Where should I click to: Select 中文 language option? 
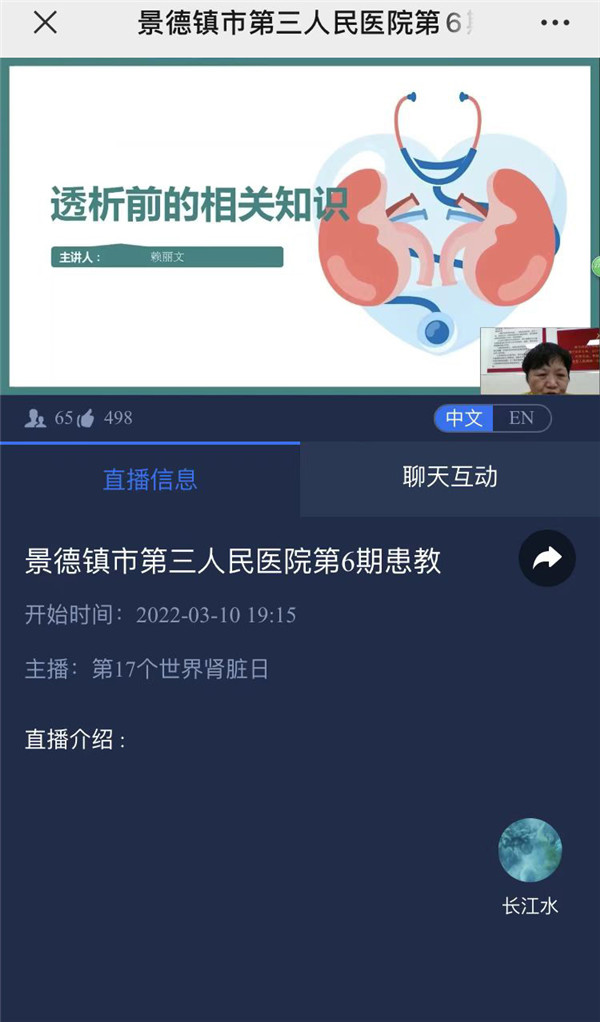coord(464,418)
